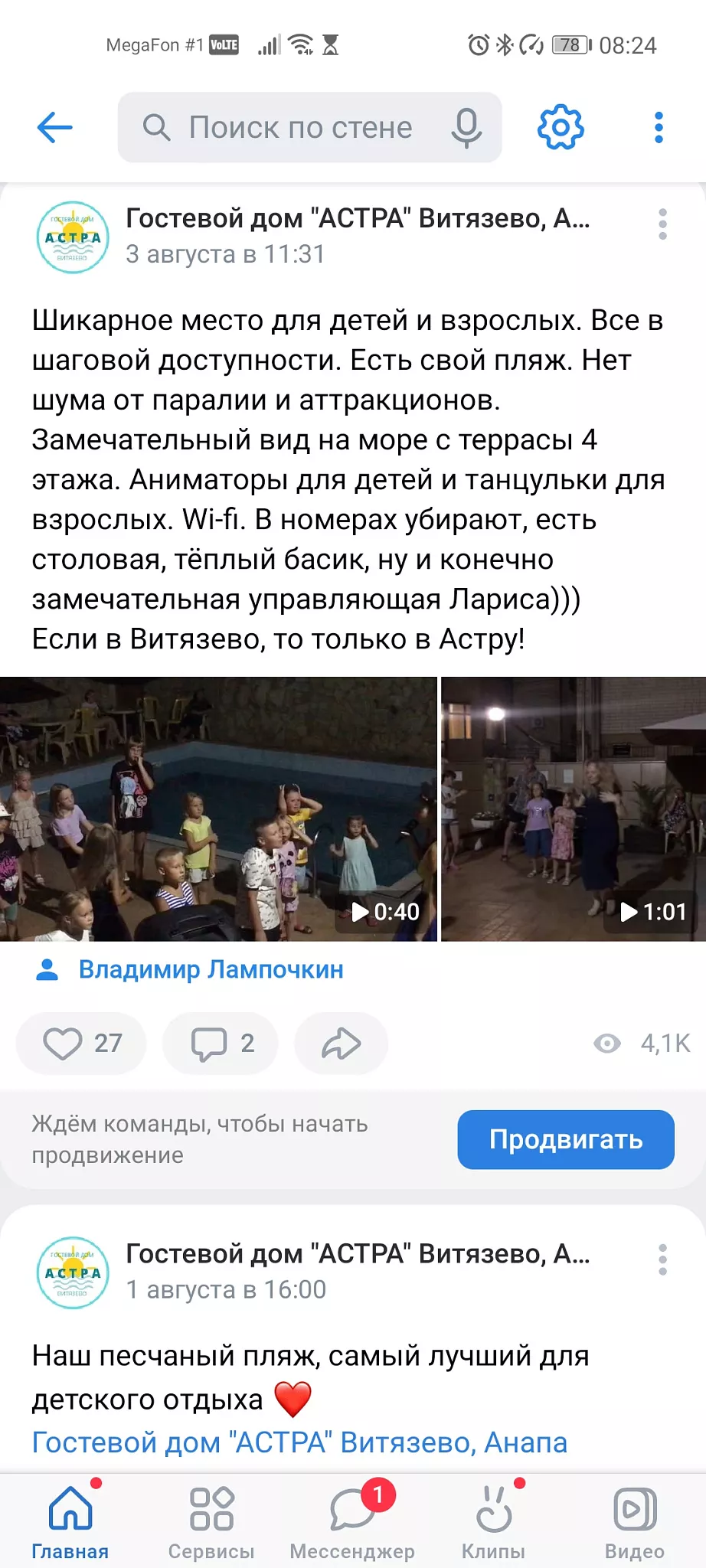Open the settings gear icon

[561, 127]
